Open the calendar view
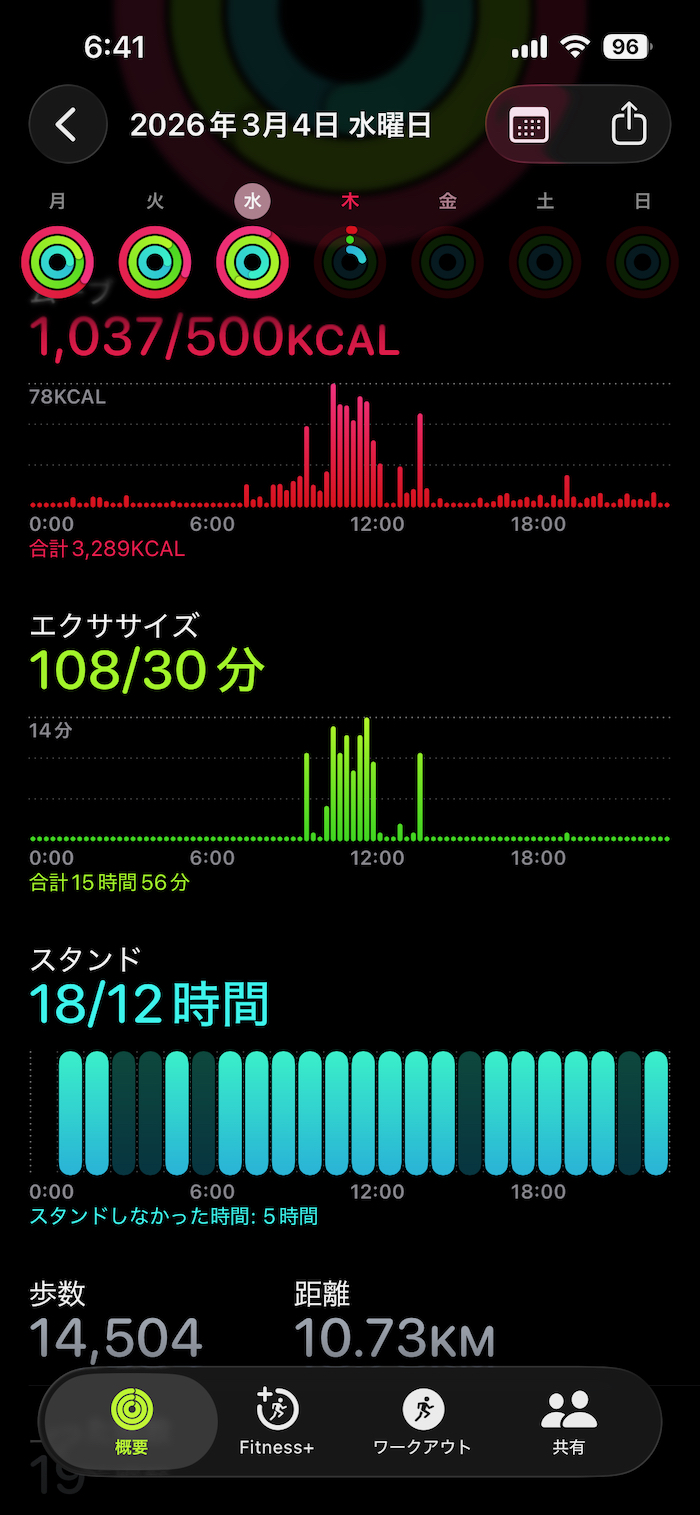Viewport: 700px width, 1515px height. point(529,126)
